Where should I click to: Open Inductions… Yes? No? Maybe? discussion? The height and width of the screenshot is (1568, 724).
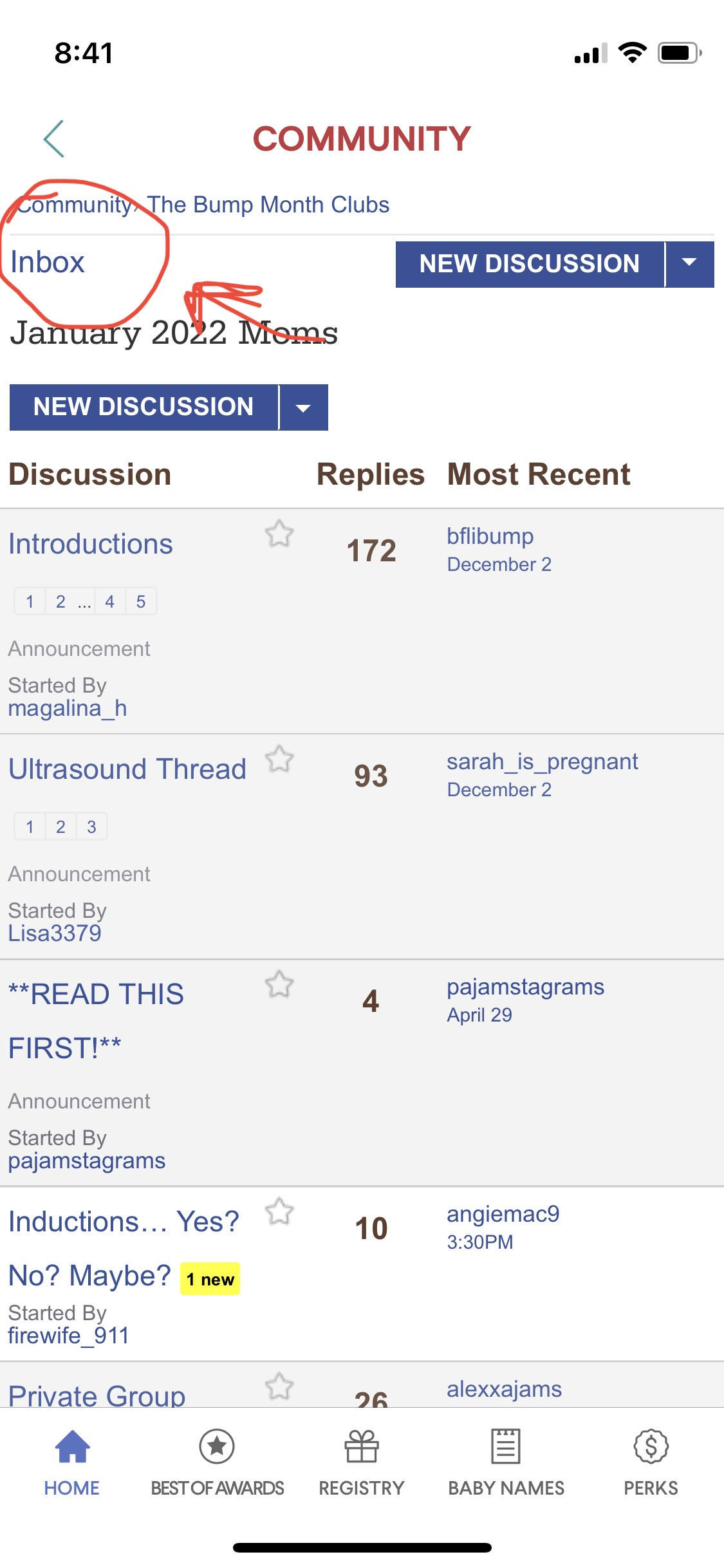124,1222
